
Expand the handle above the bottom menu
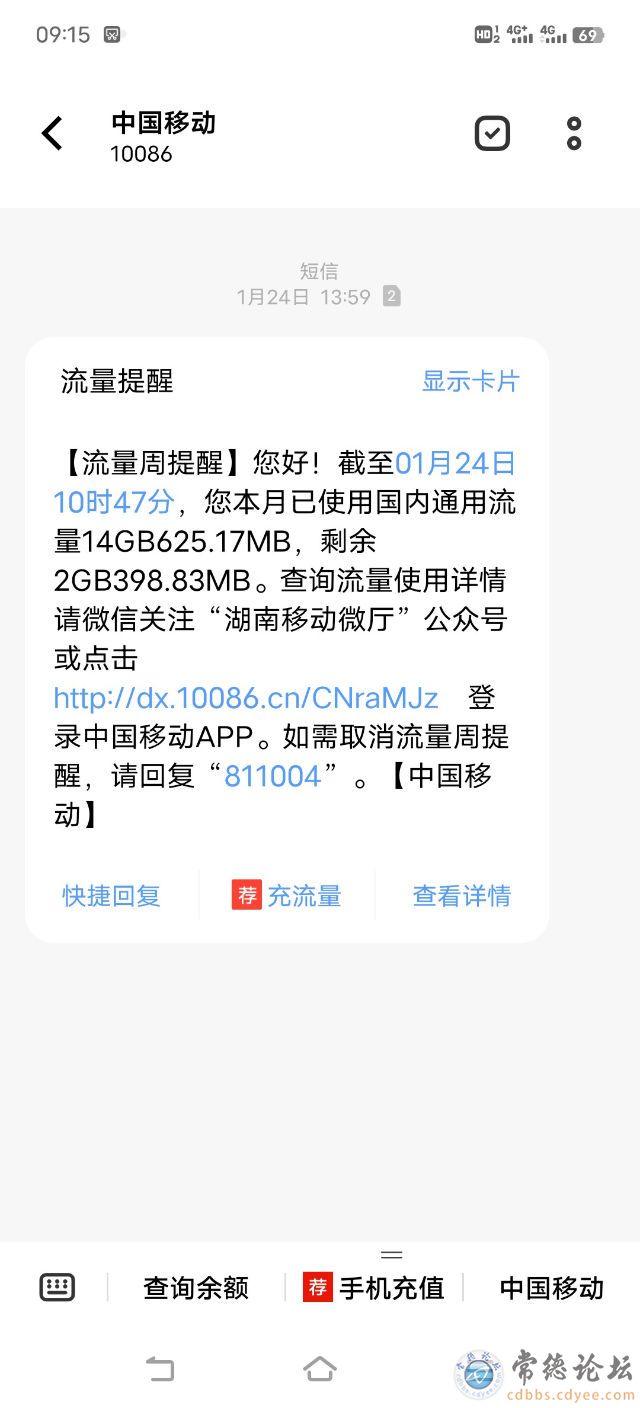click(x=391, y=1254)
